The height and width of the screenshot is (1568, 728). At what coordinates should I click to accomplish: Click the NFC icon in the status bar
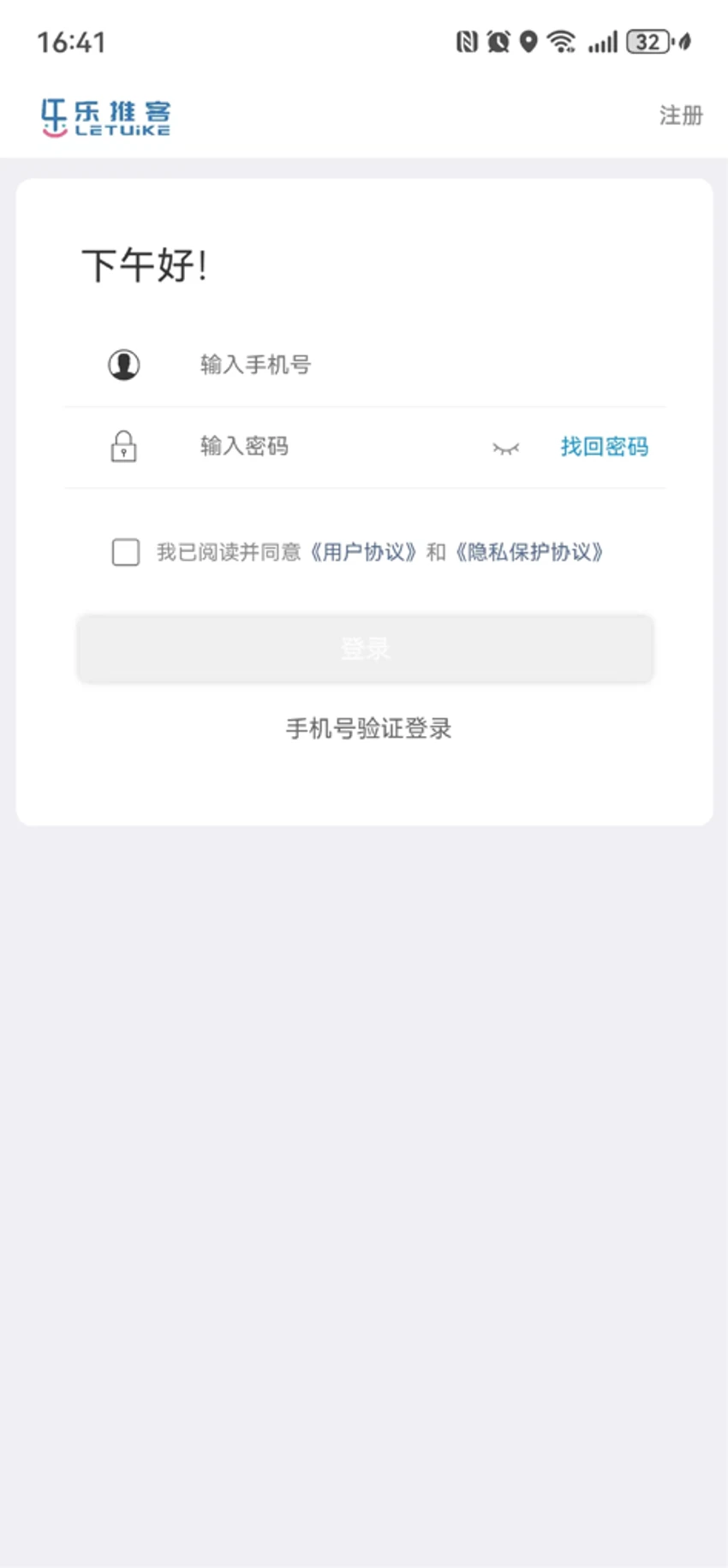click(467, 40)
